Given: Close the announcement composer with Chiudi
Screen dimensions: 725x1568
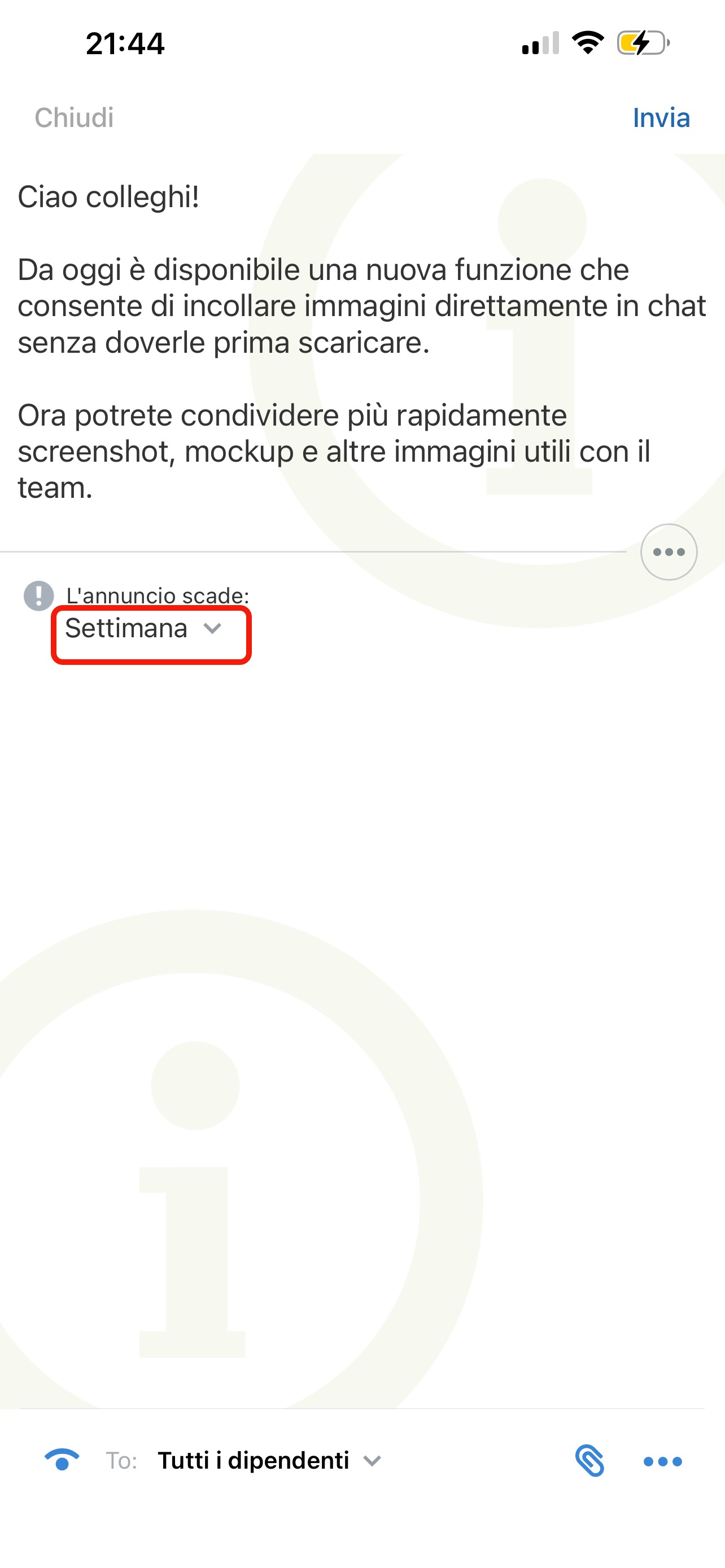Looking at the screenshot, I should (75, 117).
